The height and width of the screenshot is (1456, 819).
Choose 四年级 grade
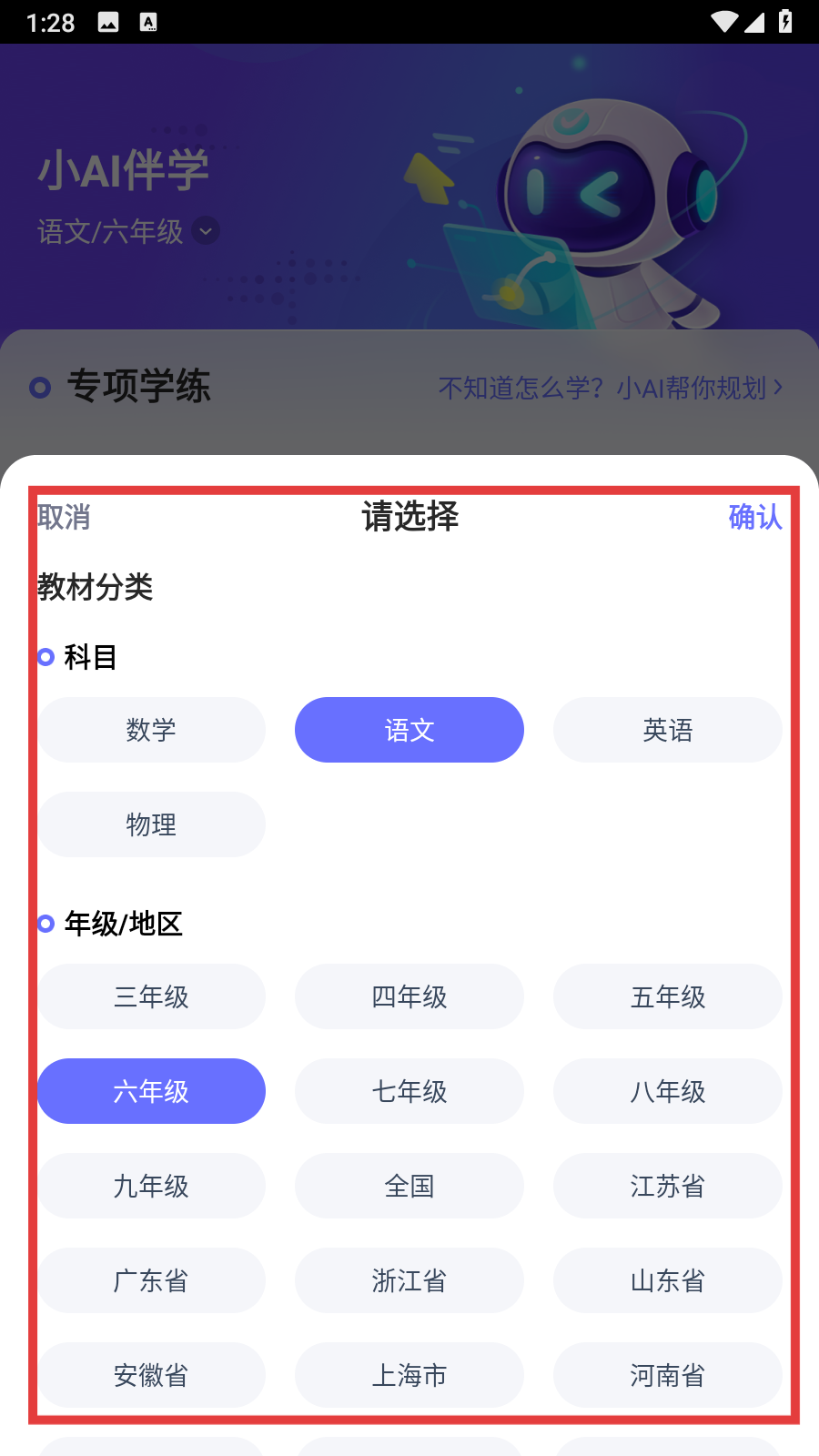409,996
